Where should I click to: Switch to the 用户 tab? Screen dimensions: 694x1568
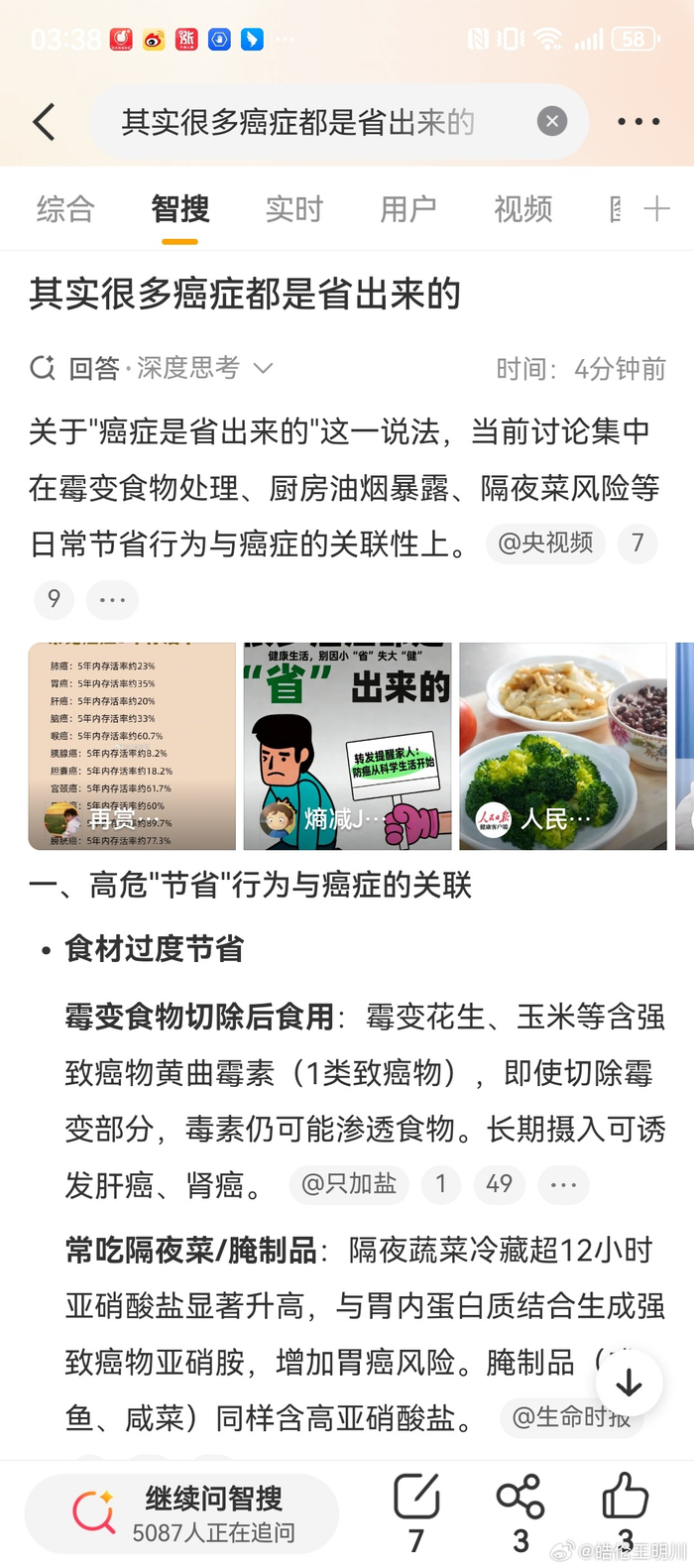(408, 209)
